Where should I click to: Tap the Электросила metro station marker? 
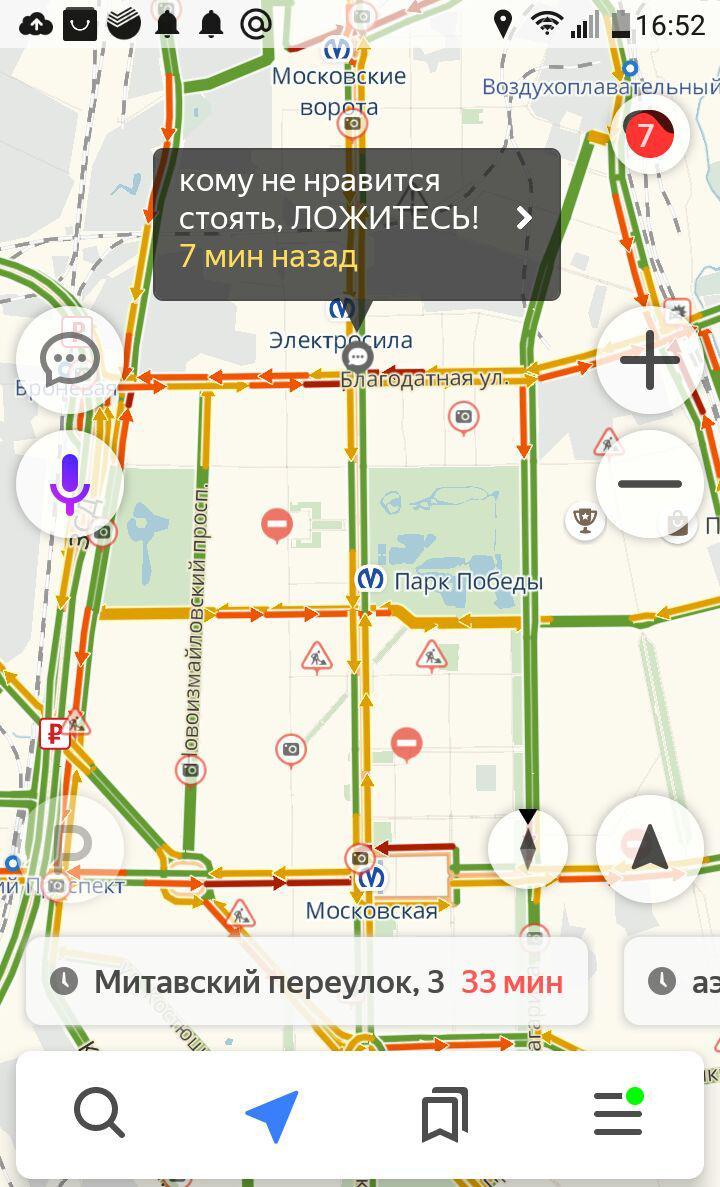[x=341, y=308]
